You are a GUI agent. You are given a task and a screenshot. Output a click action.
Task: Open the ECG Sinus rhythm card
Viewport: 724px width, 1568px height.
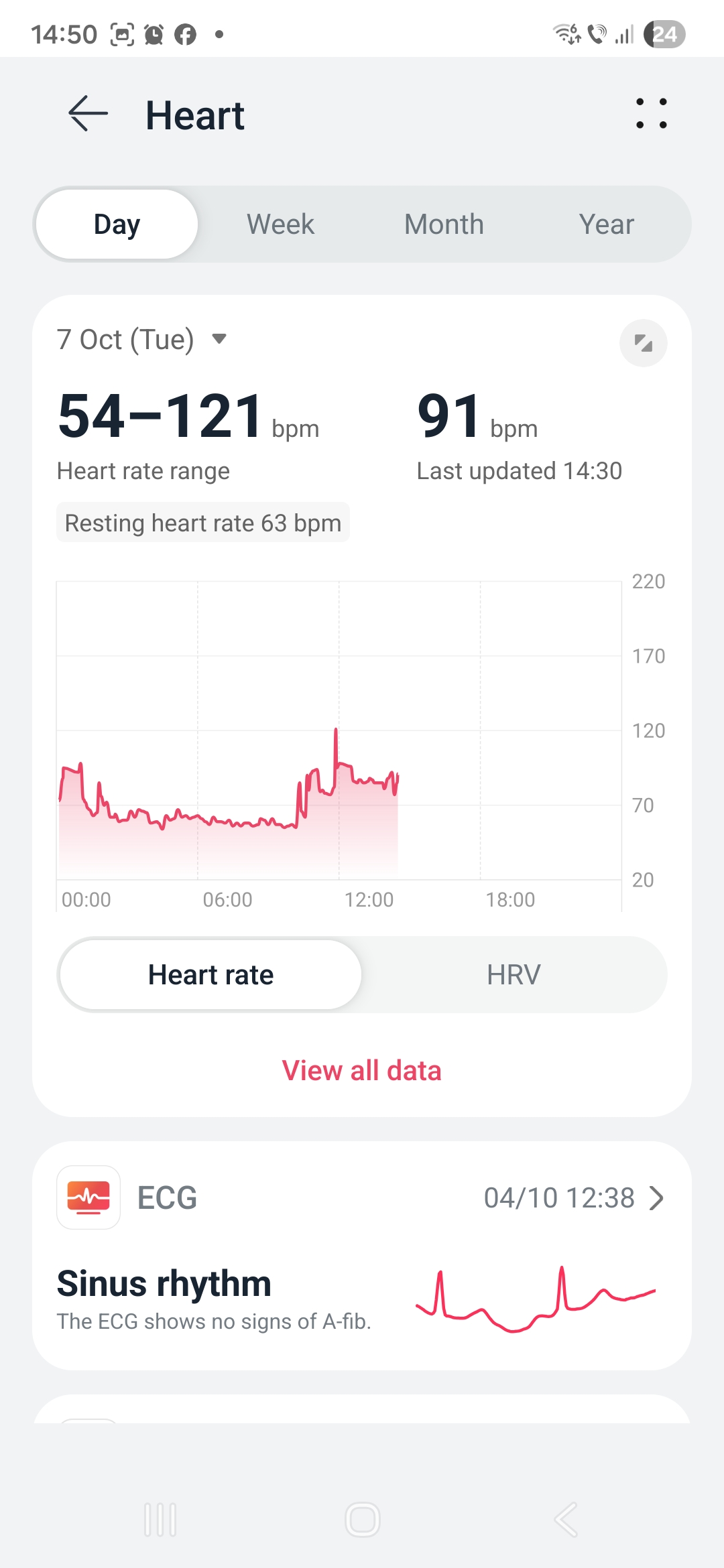(362, 1255)
